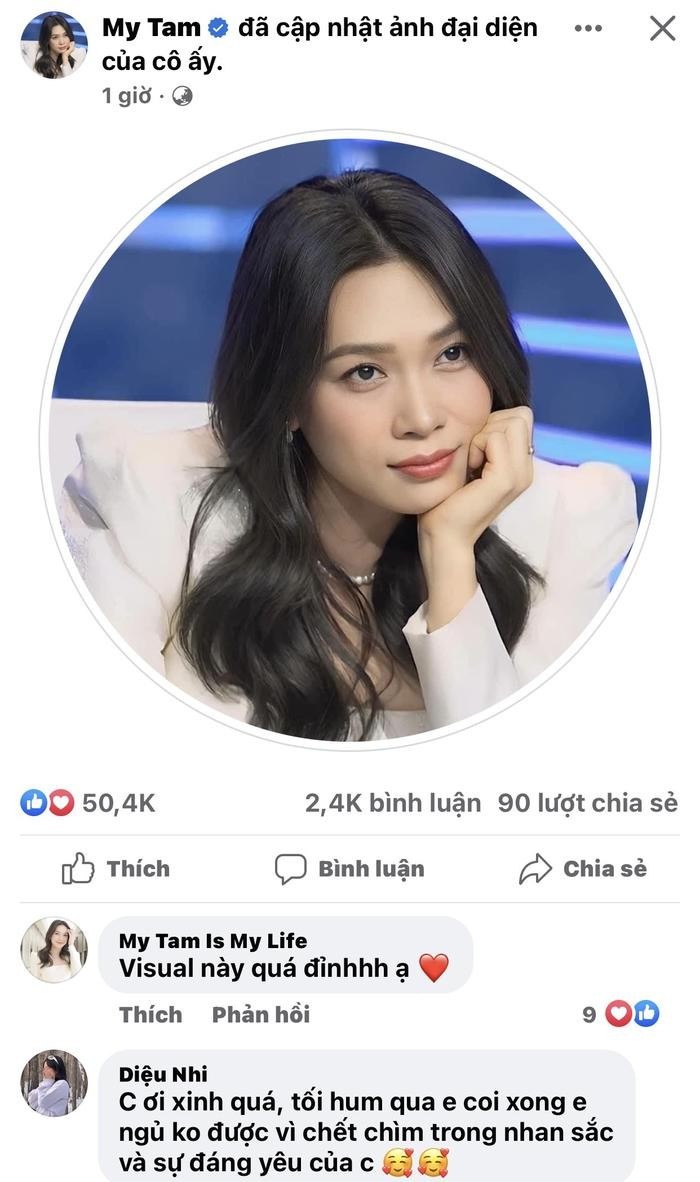Like this post with the Thích button
This screenshot has width=700, height=1182.
click(116, 869)
